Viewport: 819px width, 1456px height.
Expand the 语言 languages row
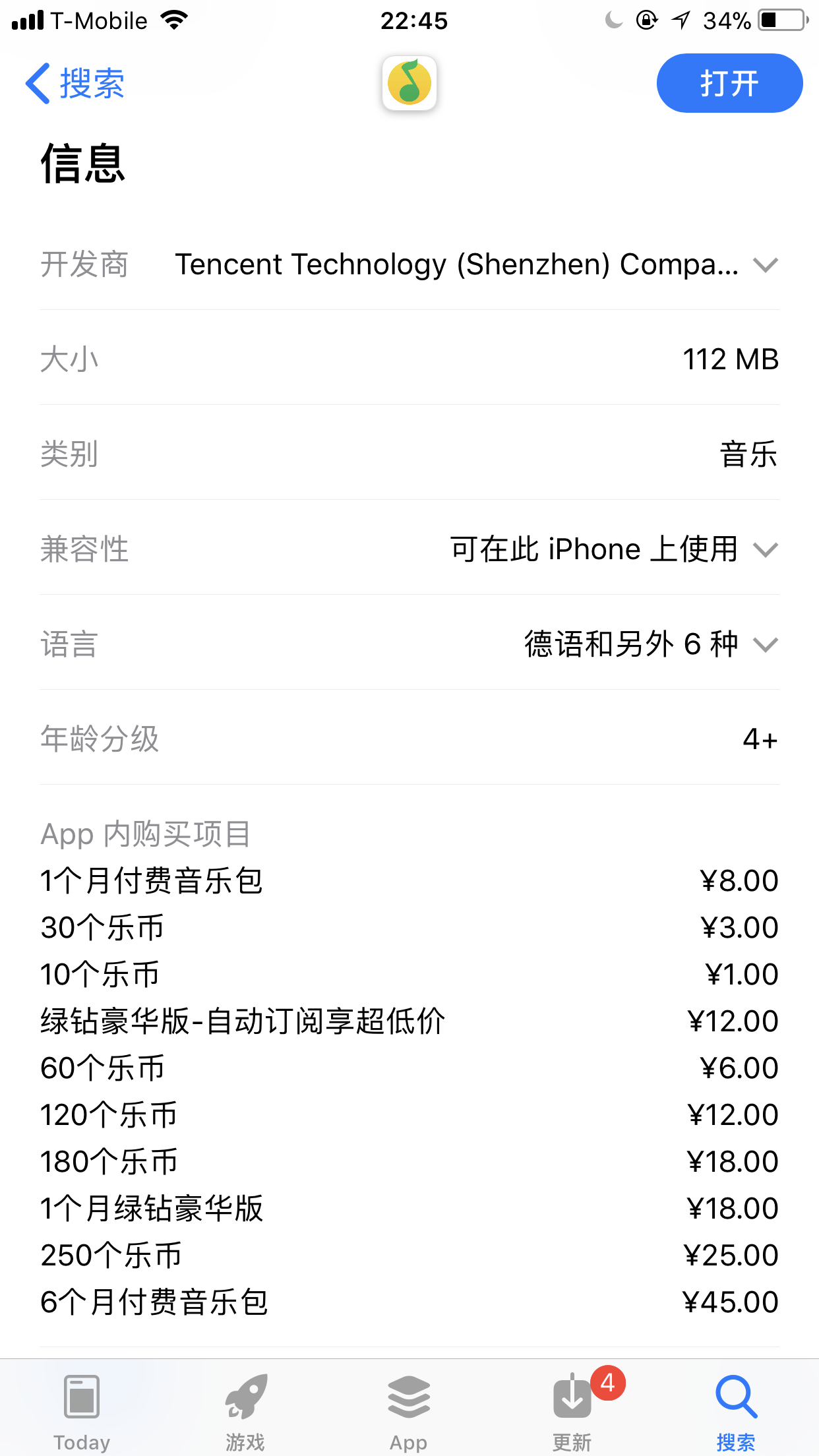[x=409, y=644]
